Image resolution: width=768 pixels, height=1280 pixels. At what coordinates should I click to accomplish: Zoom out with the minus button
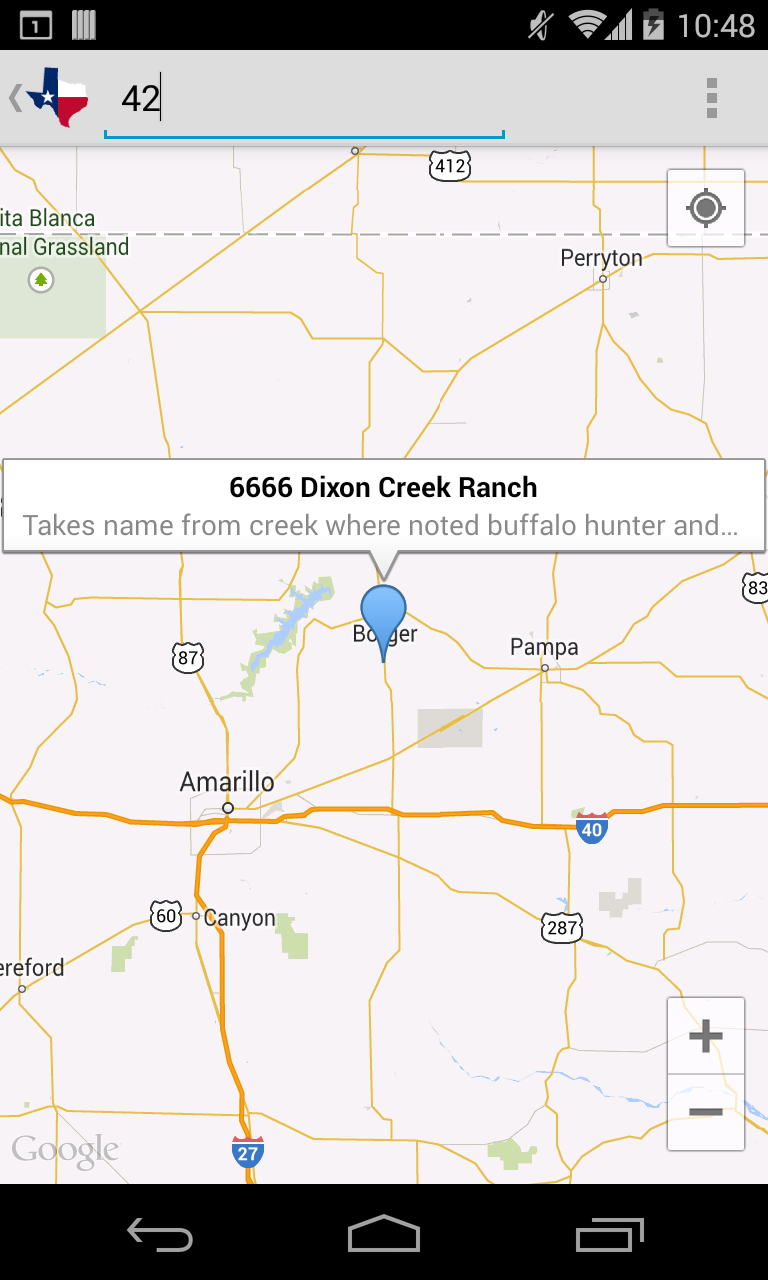click(706, 1112)
